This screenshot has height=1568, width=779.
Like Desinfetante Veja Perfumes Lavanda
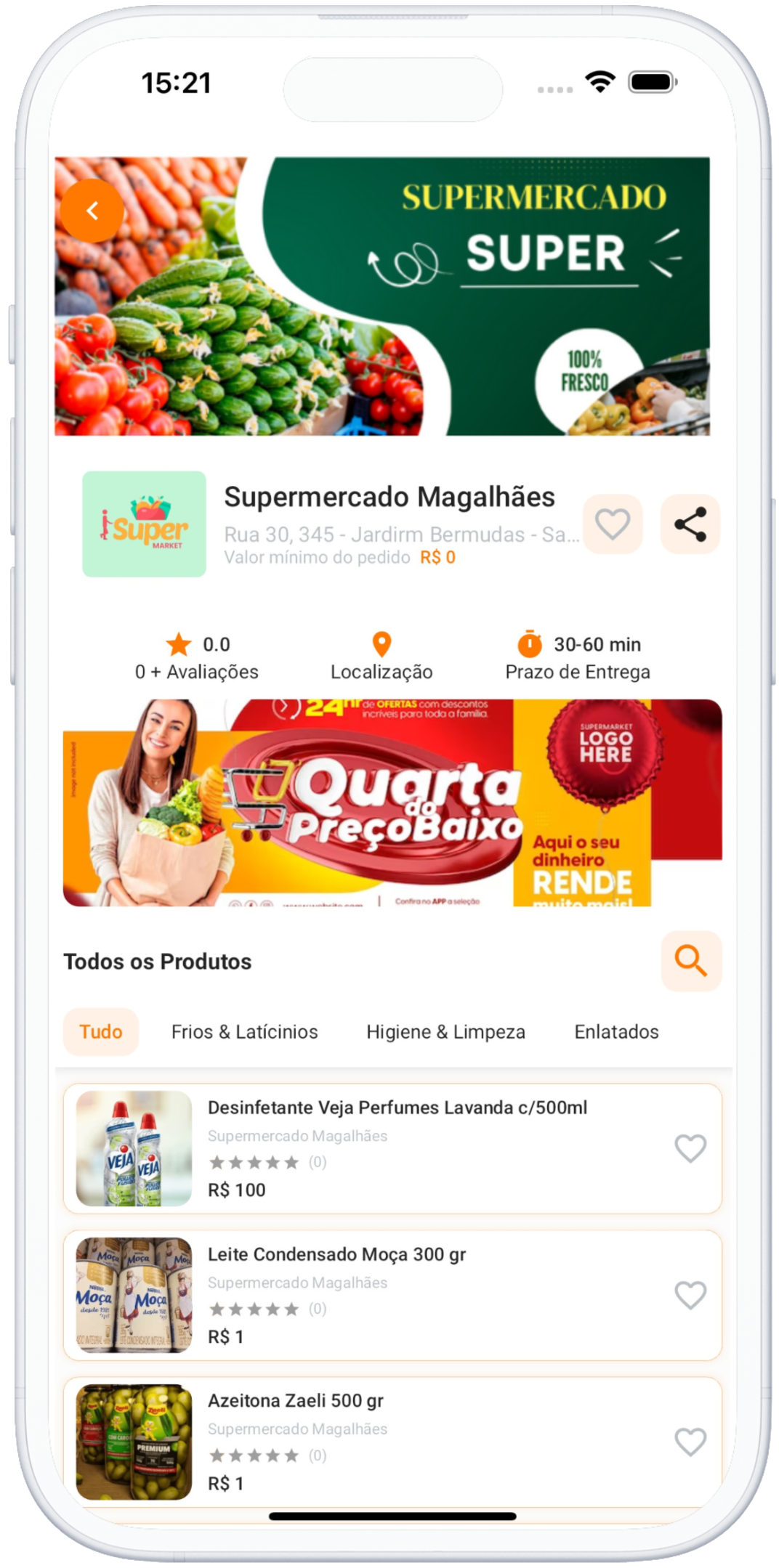(x=690, y=1148)
